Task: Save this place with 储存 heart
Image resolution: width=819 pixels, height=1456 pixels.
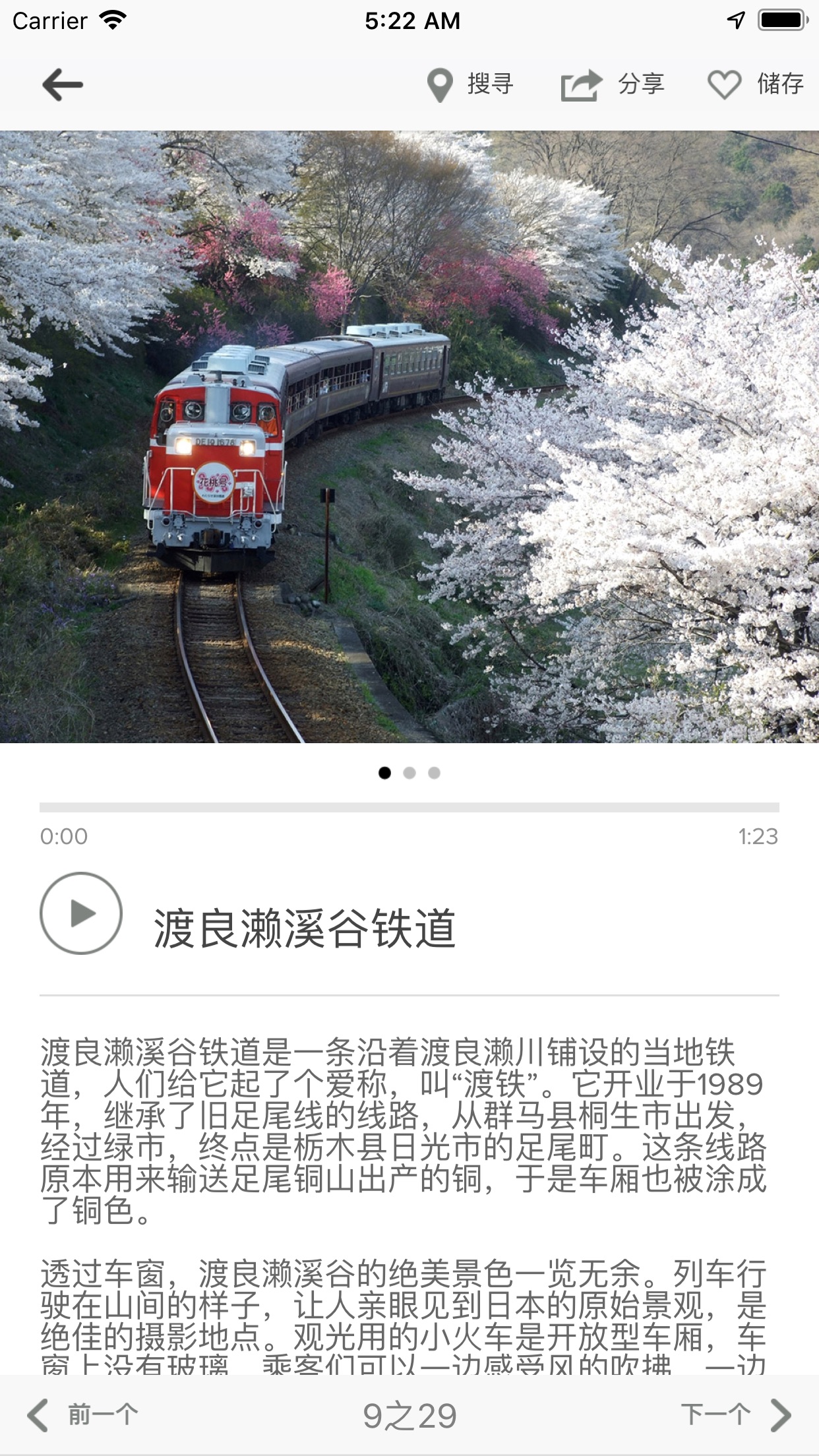Action: [x=755, y=84]
